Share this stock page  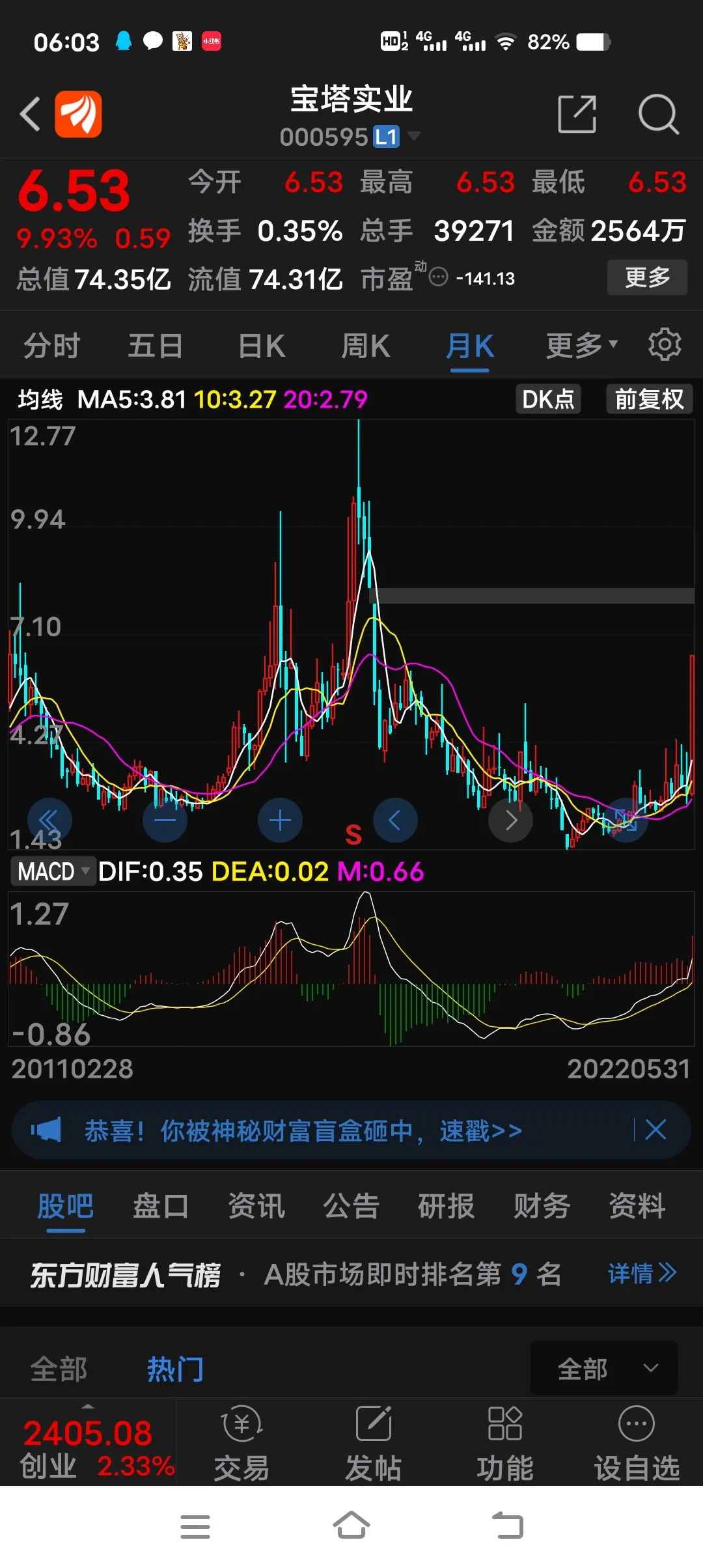point(577,114)
